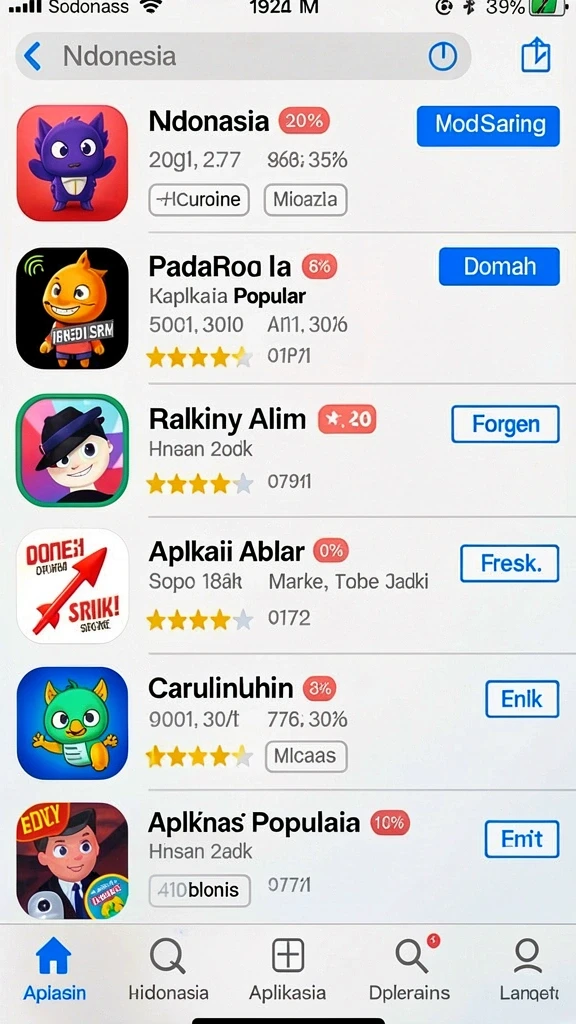Tap Enlk button for Carulinuhin

(522, 699)
